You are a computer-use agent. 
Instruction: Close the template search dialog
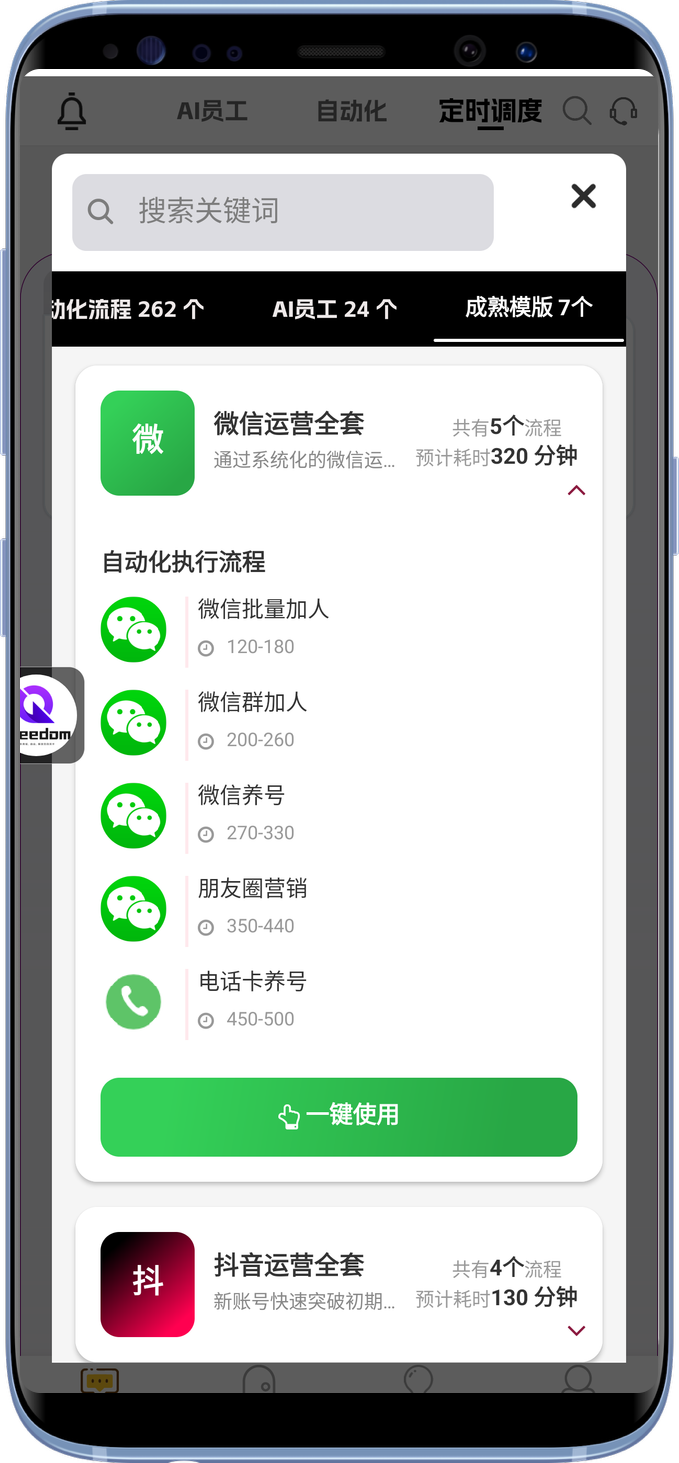583,196
